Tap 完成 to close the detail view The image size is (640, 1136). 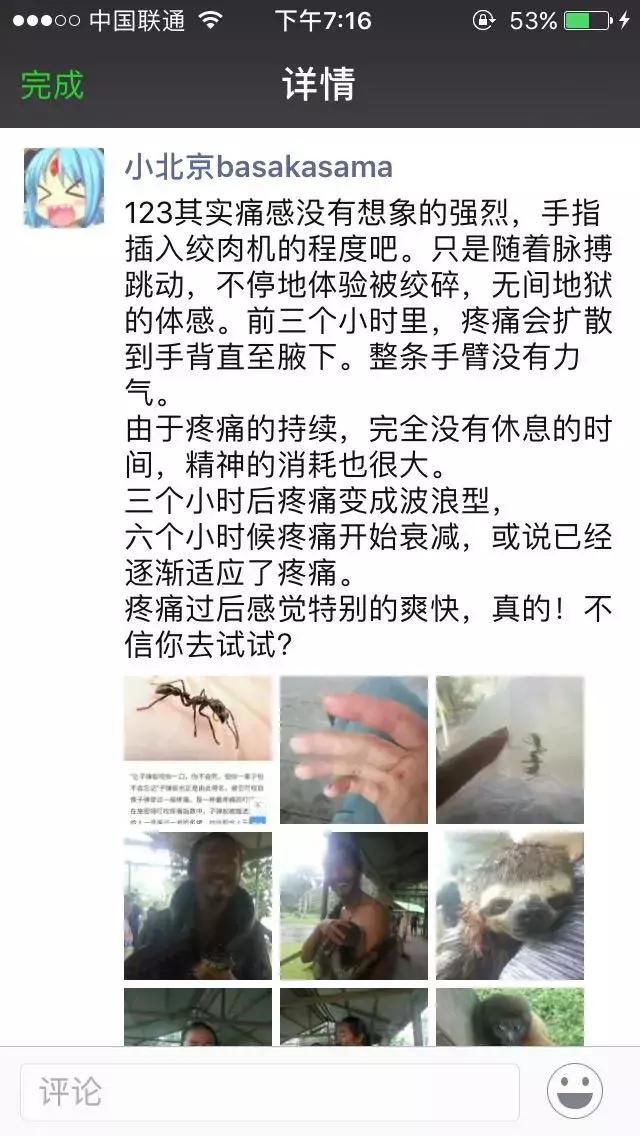coord(52,85)
